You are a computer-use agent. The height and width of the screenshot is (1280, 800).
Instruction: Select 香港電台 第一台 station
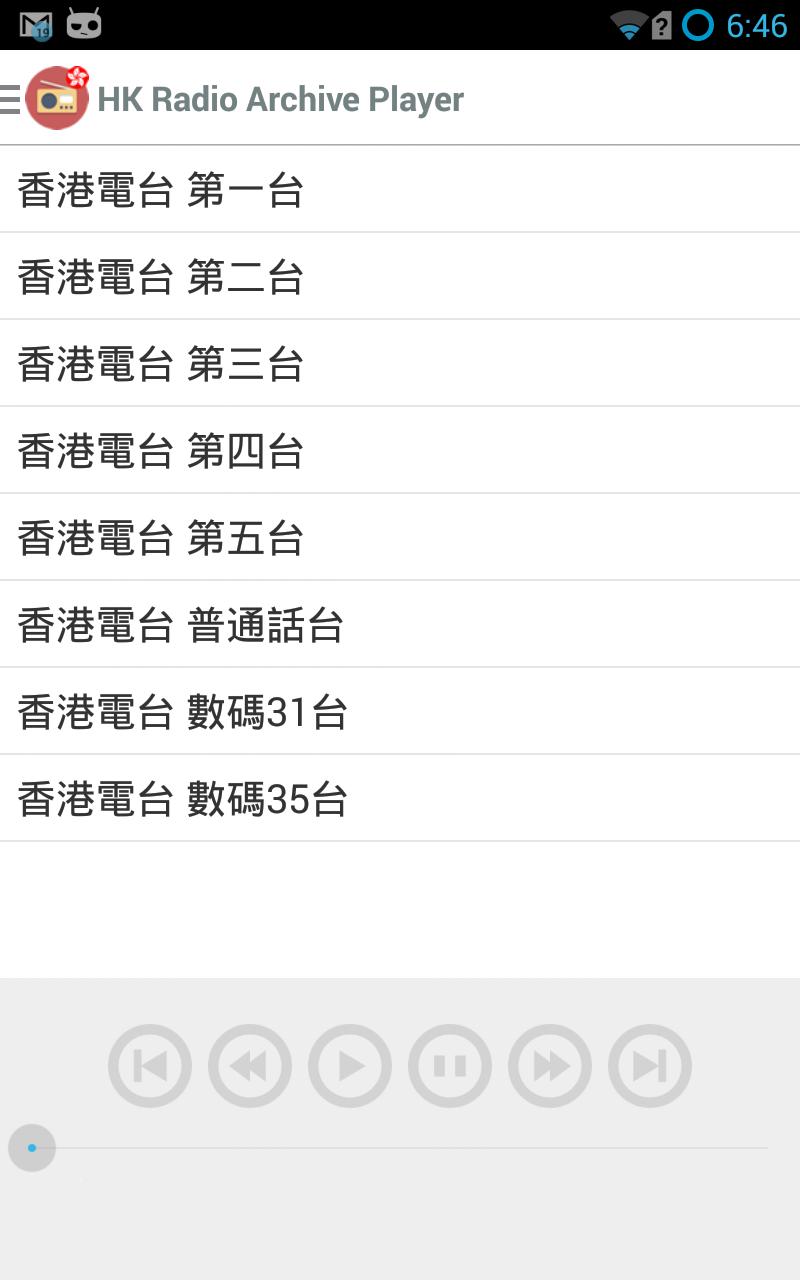click(160, 189)
